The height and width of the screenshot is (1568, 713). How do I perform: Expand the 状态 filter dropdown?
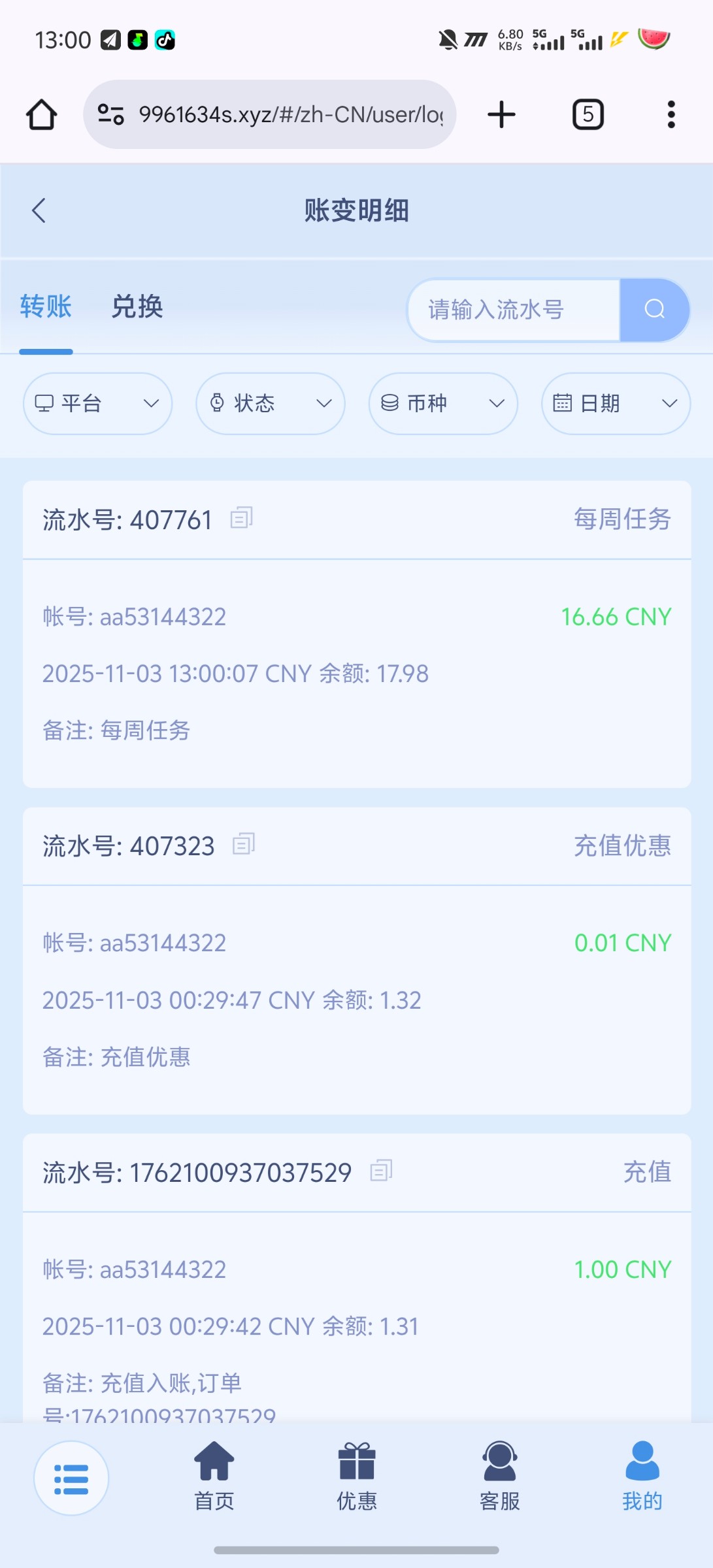pyautogui.click(x=271, y=404)
